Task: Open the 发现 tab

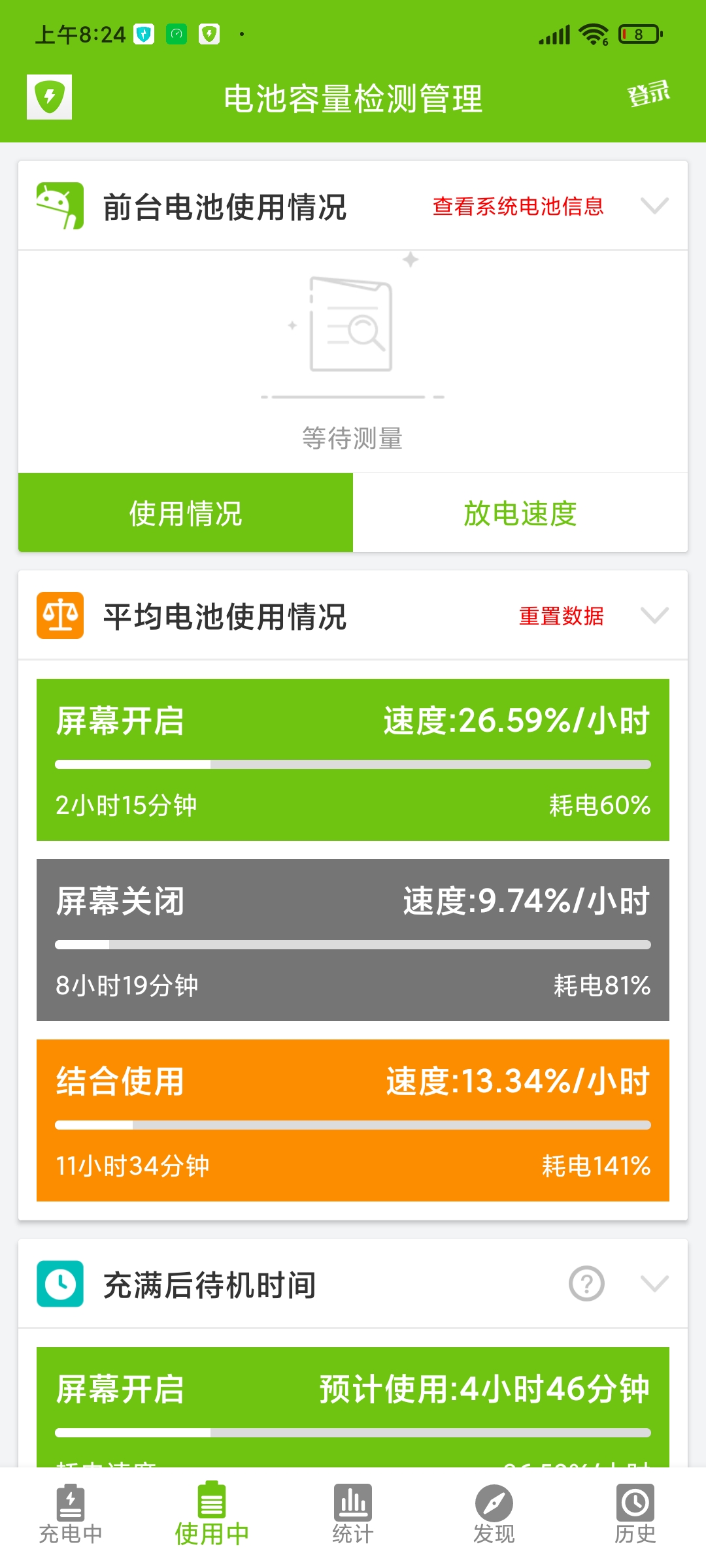Action: pos(494,1514)
